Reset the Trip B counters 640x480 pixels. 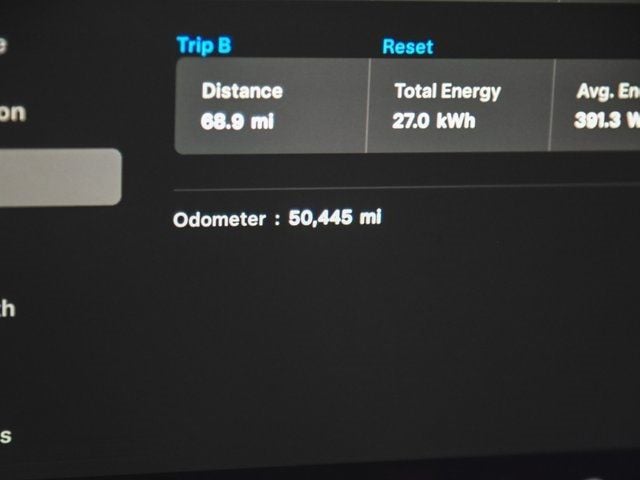coord(407,47)
